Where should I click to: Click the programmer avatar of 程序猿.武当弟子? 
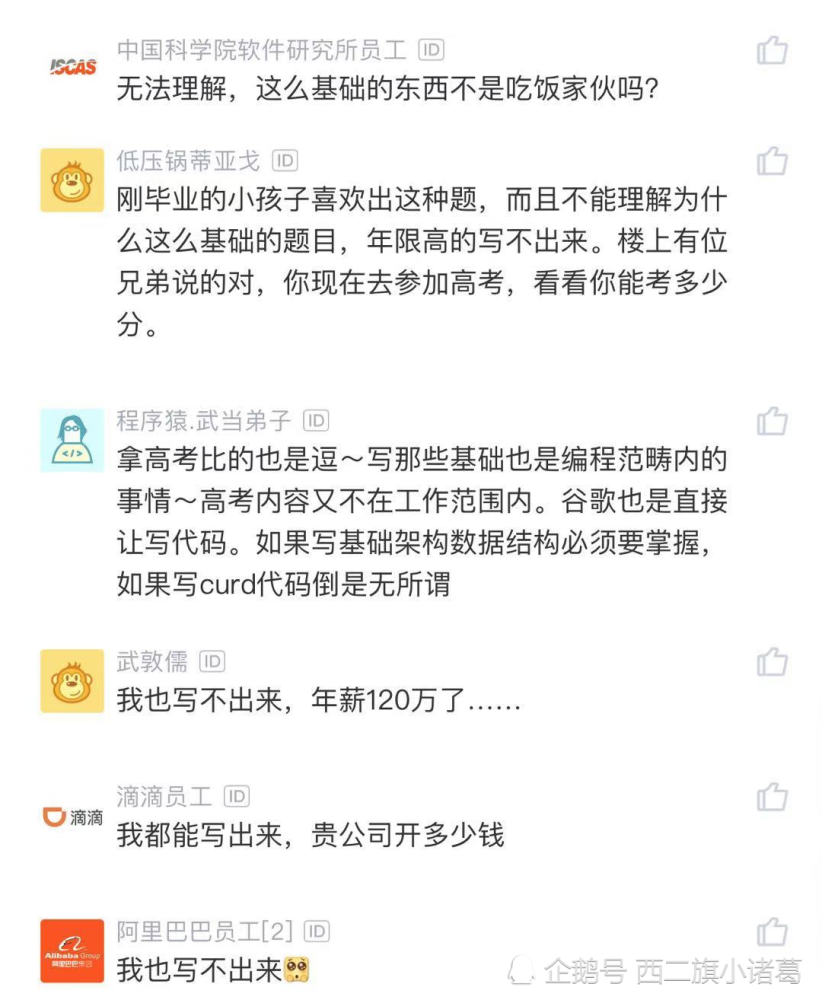71,438
